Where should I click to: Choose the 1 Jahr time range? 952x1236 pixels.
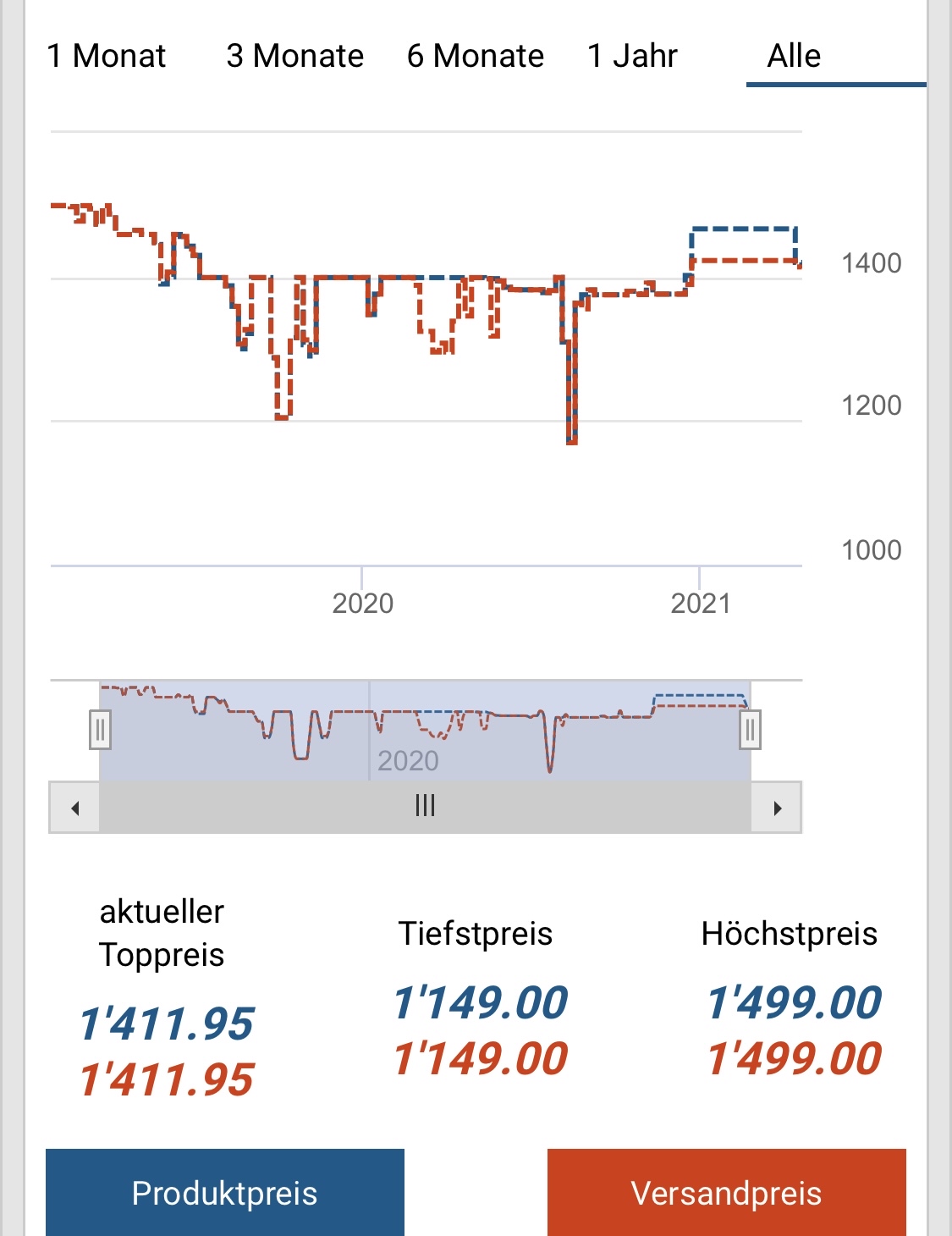pyautogui.click(x=632, y=56)
